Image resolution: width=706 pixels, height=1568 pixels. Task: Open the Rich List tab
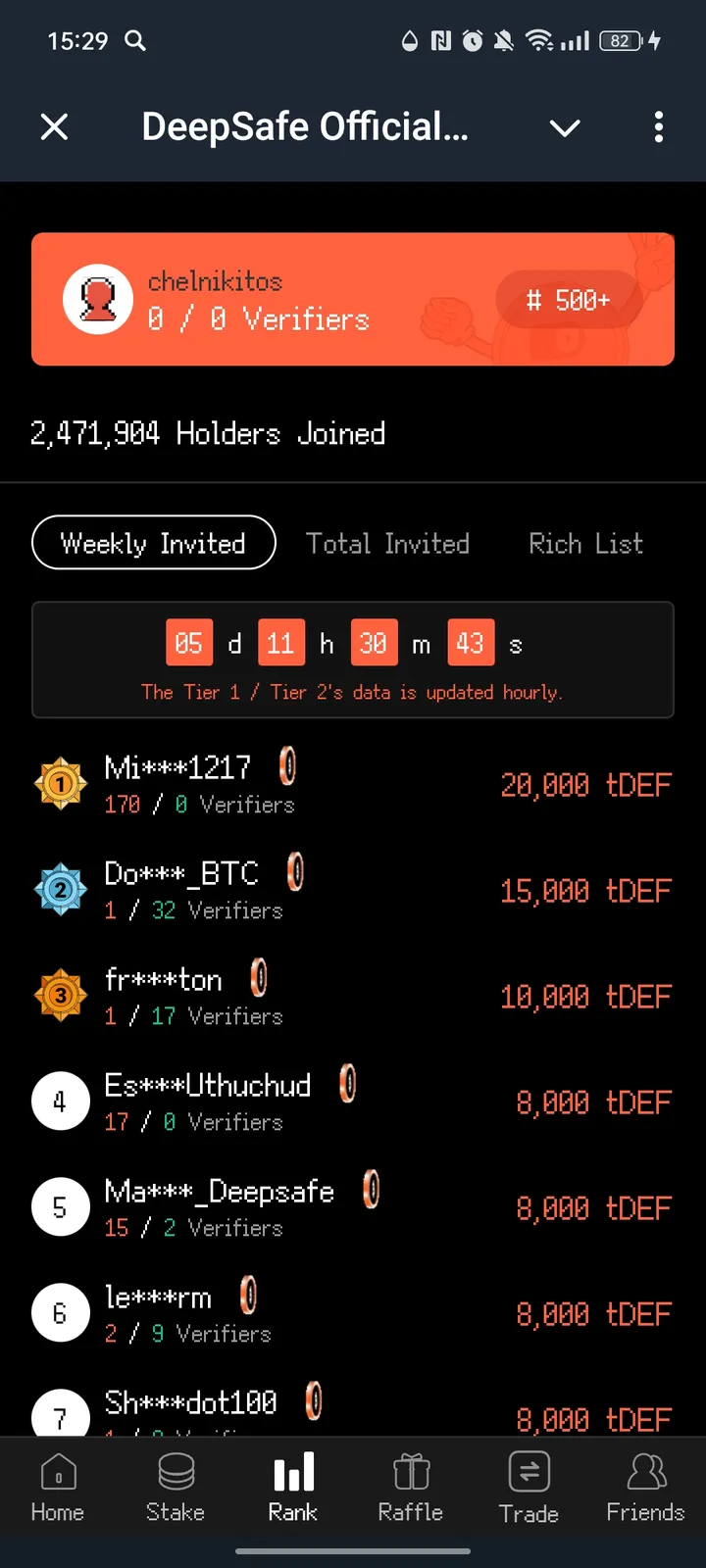point(585,543)
